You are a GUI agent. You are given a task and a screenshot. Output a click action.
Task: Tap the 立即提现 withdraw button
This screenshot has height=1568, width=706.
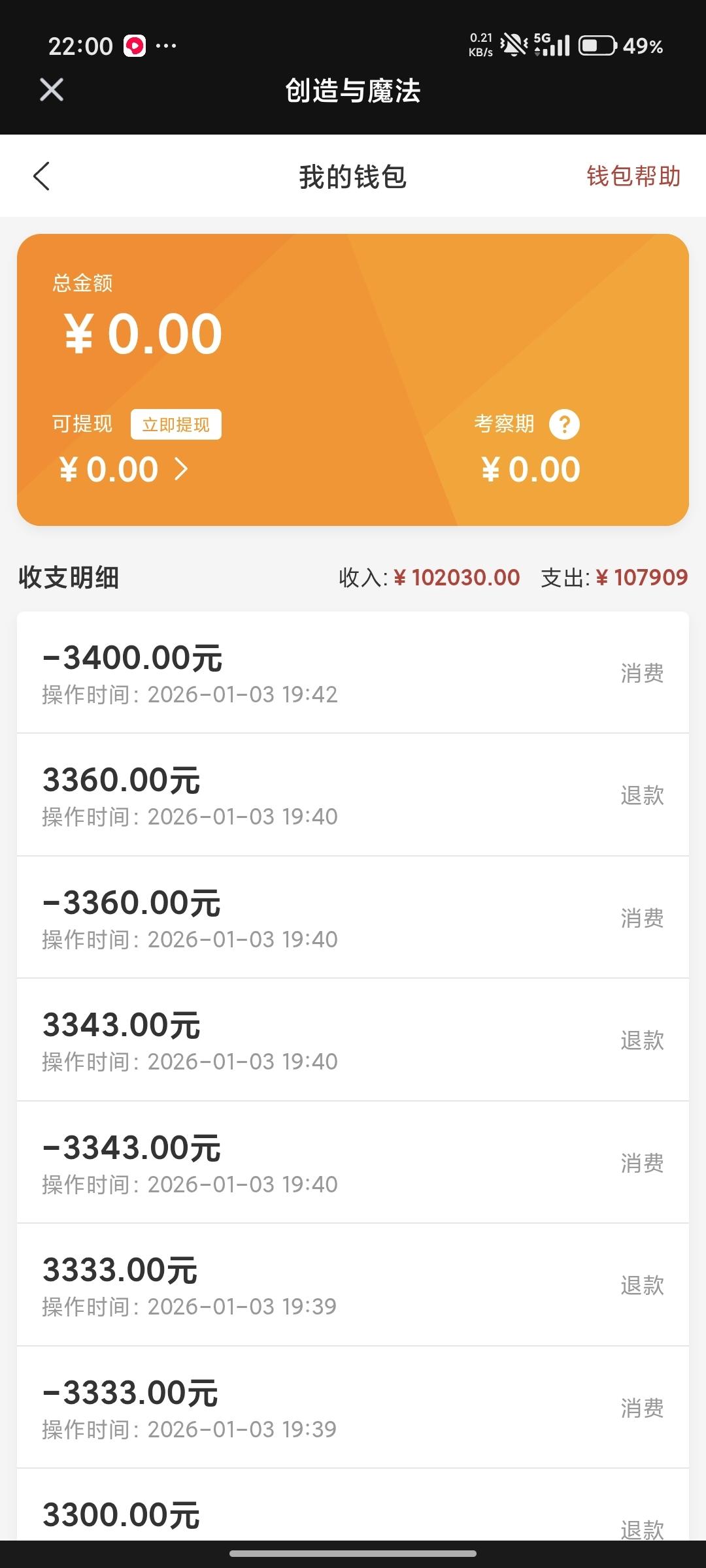point(176,424)
